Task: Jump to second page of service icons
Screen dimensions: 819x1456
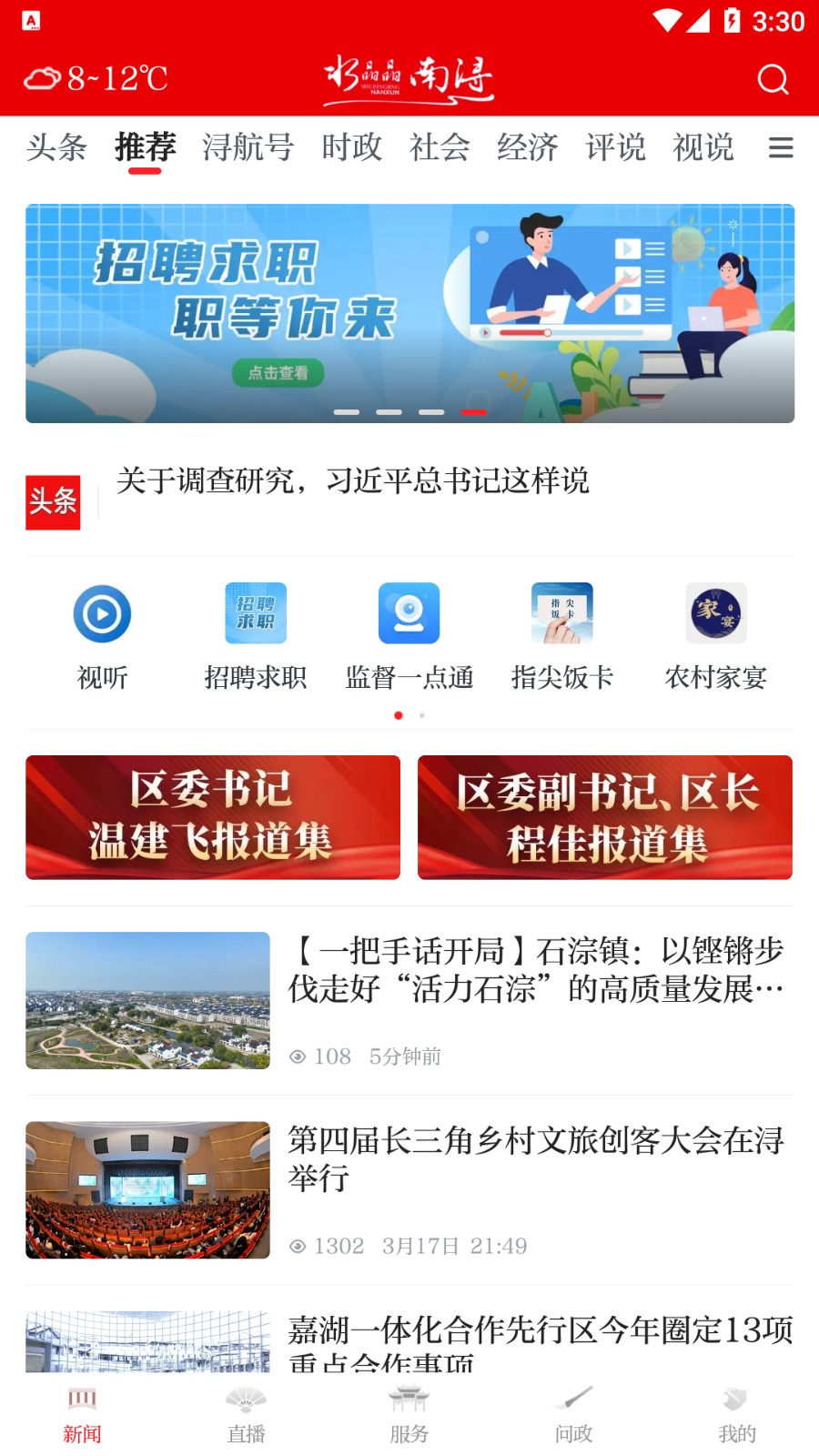Action: tap(420, 715)
